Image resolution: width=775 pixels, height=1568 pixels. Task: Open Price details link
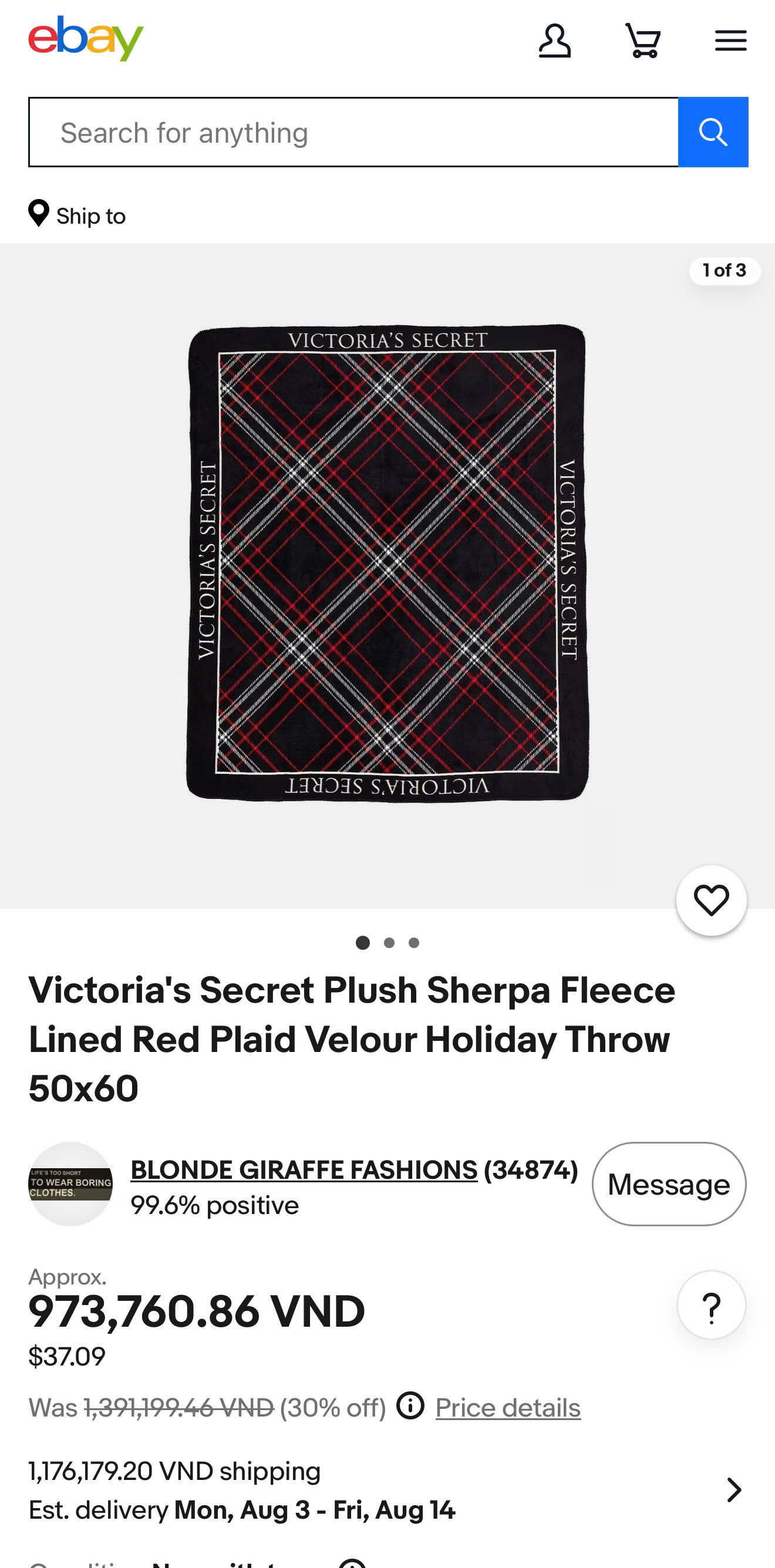(x=508, y=1407)
